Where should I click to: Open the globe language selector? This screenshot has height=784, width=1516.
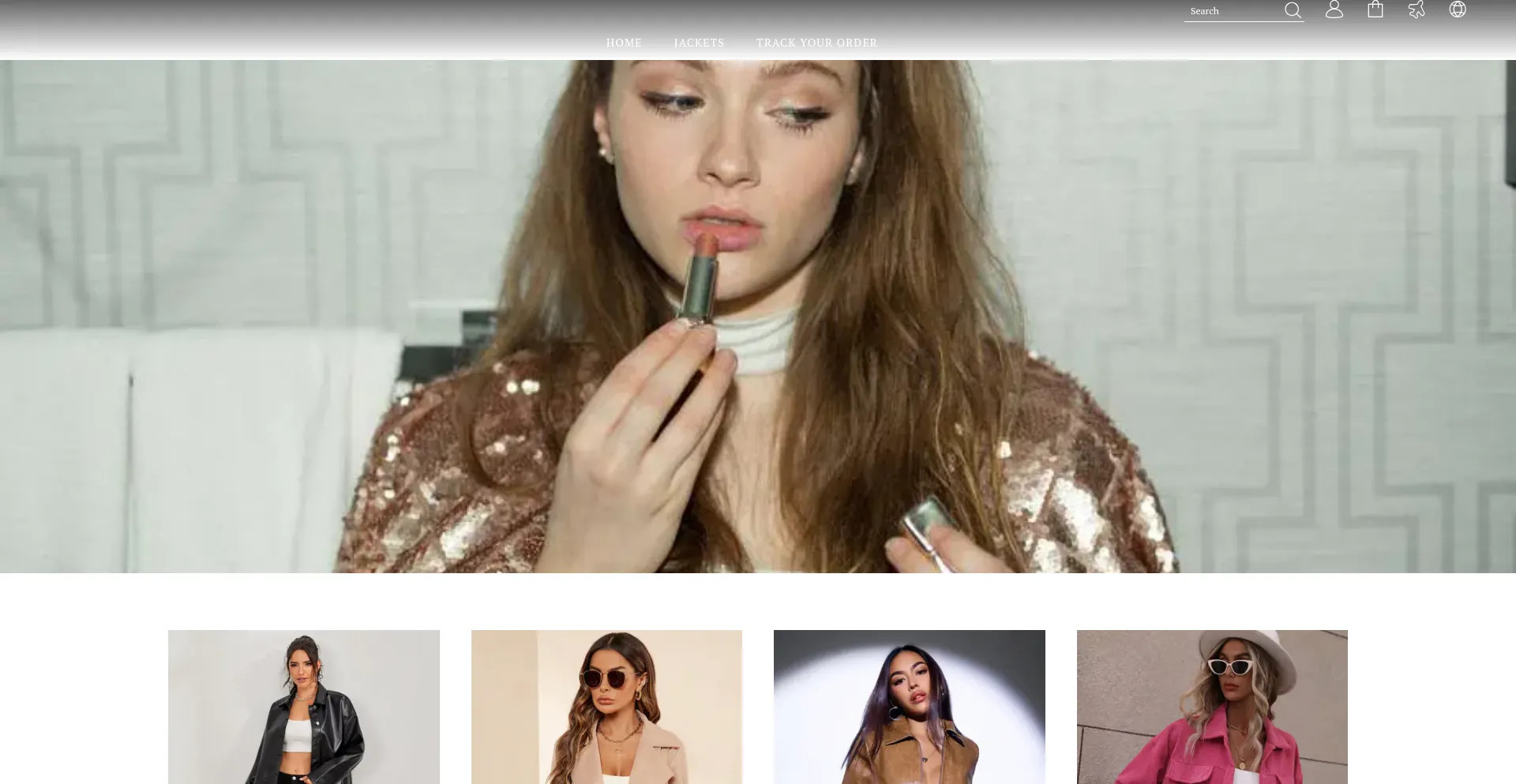(x=1458, y=9)
